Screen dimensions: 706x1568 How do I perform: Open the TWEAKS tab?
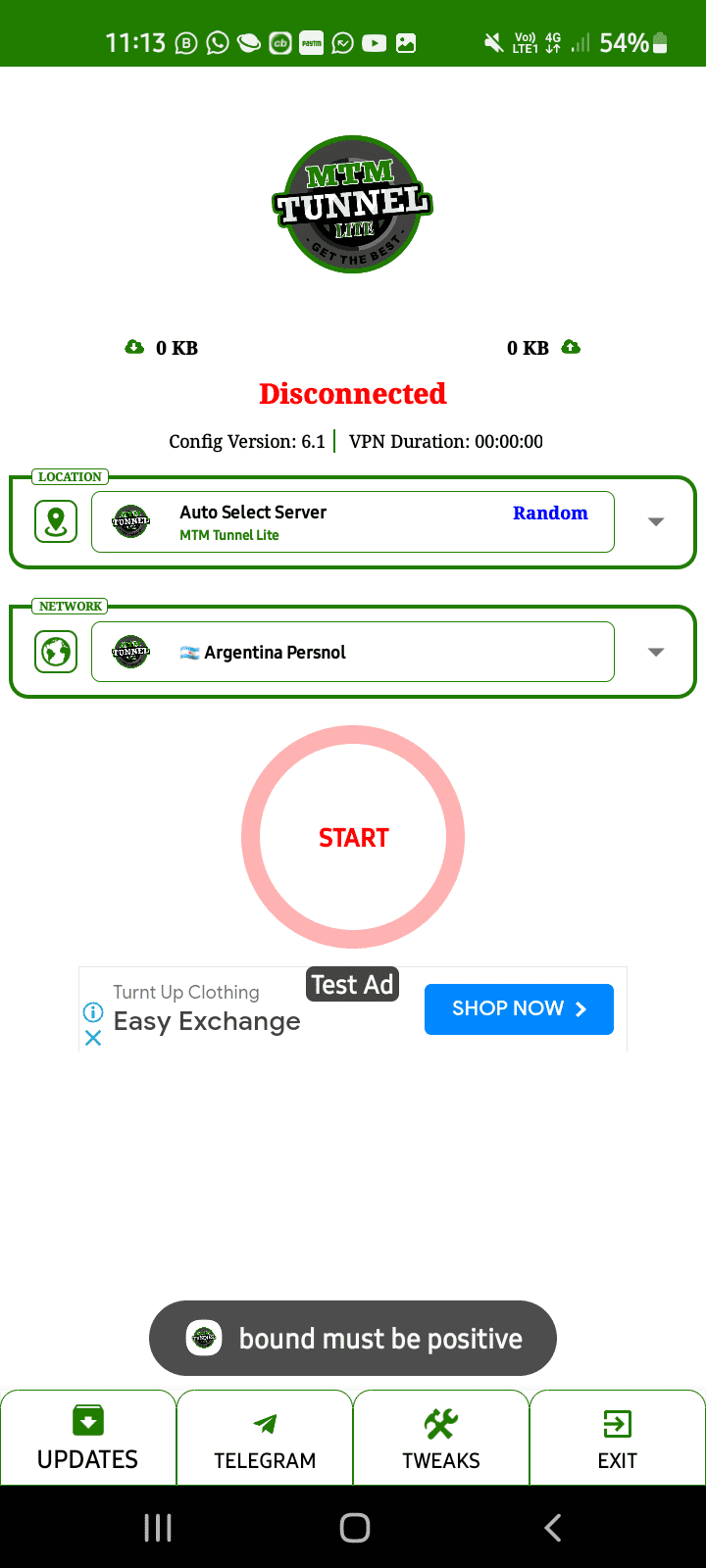(x=441, y=1439)
